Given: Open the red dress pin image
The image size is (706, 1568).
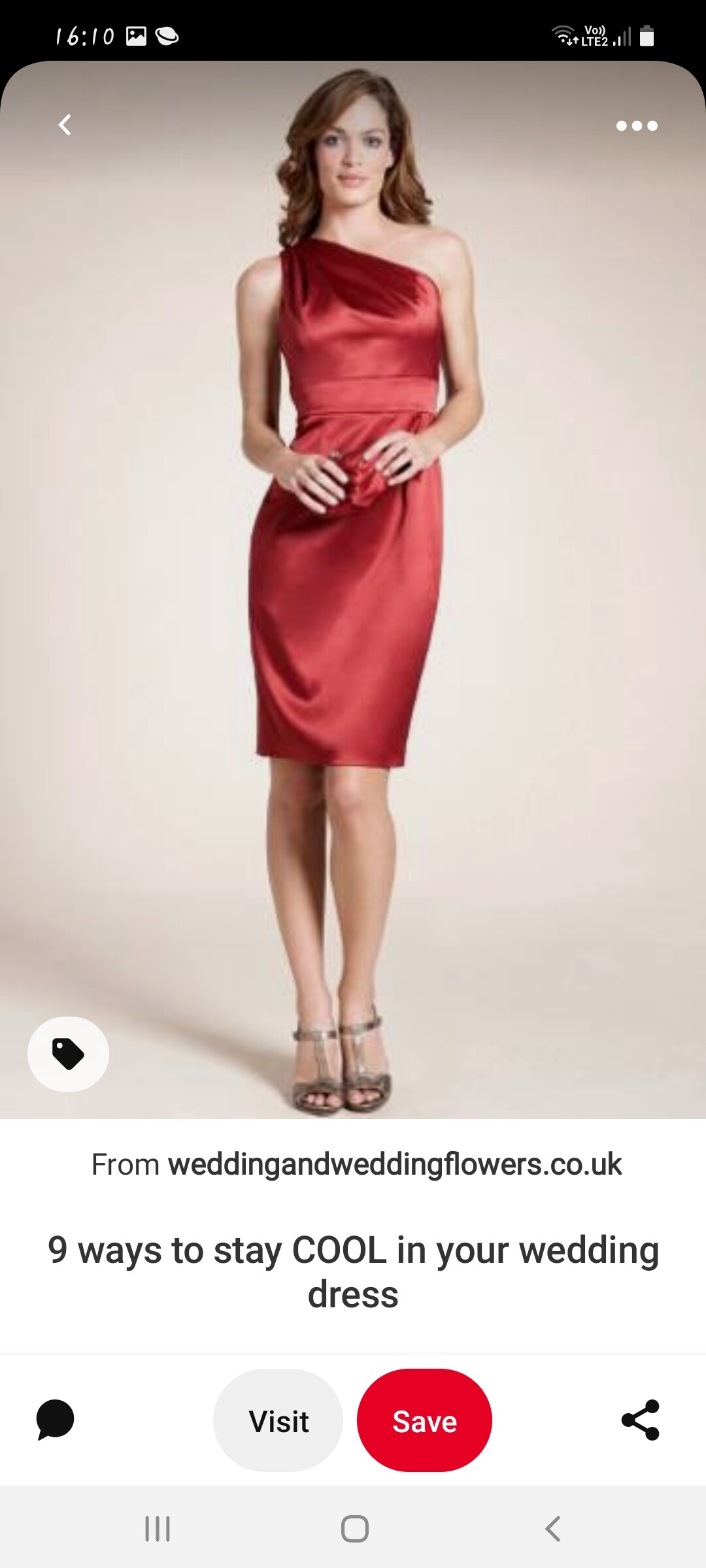Looking at the screenshot, I should (353, 588).
